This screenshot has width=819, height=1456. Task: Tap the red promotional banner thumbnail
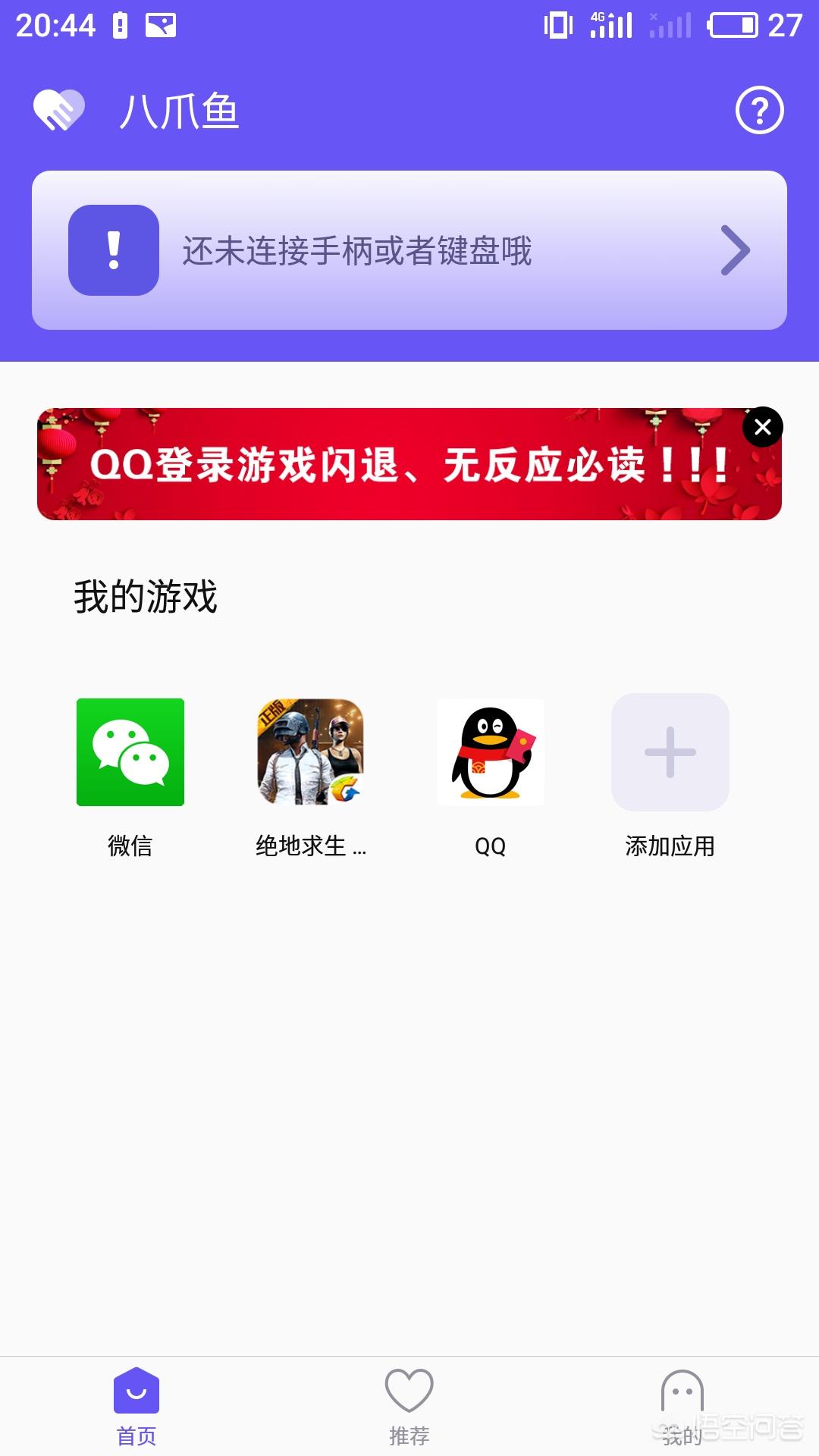pos(379,464)
